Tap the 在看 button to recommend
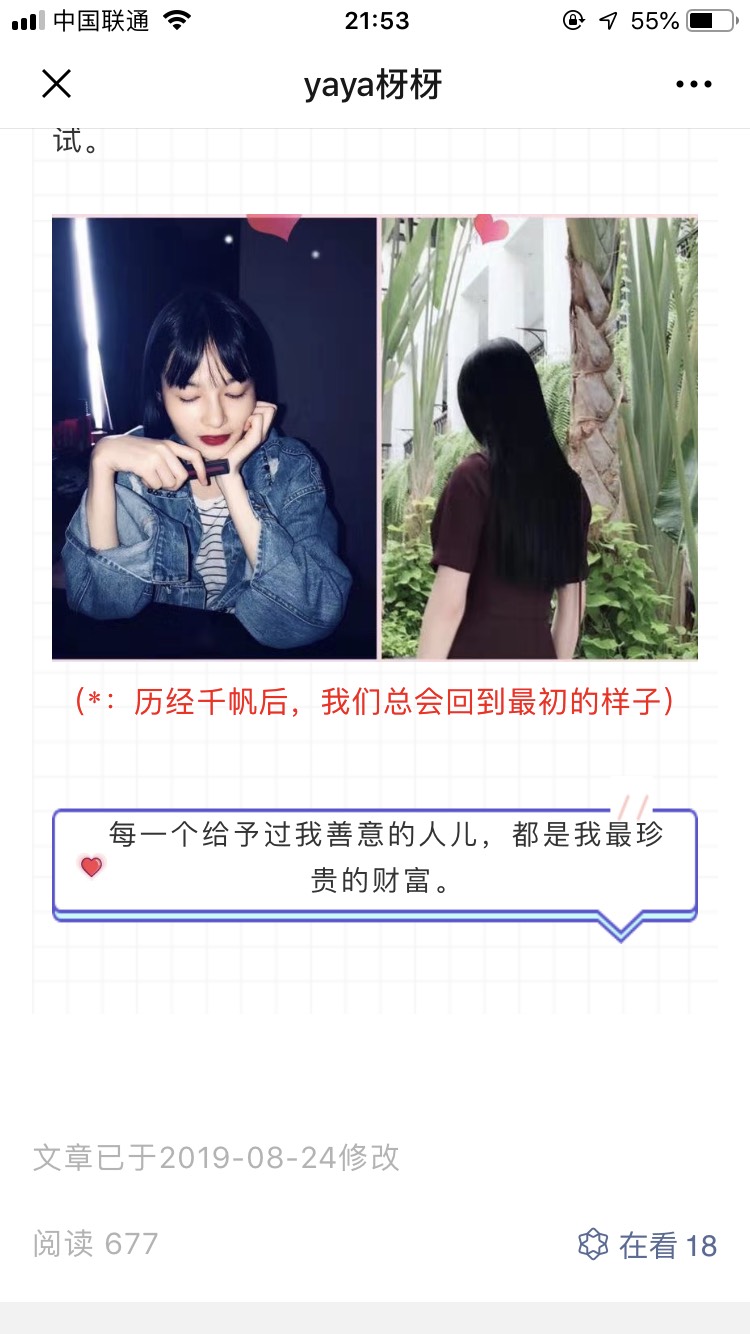Screen dimensions: 750x1334 (x=648, y=1245)
